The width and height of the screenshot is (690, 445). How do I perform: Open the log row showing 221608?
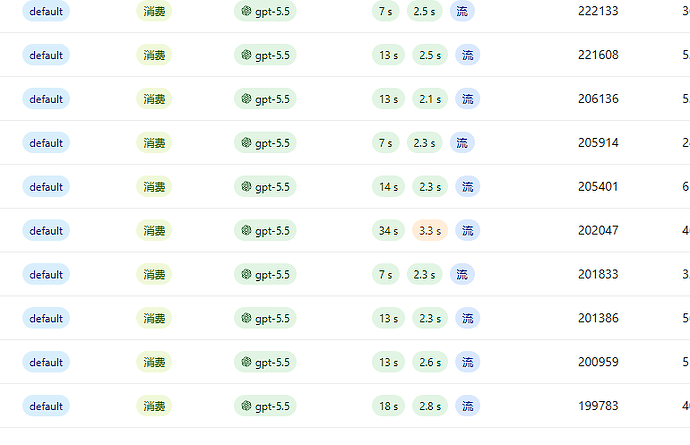pos(345,55)
